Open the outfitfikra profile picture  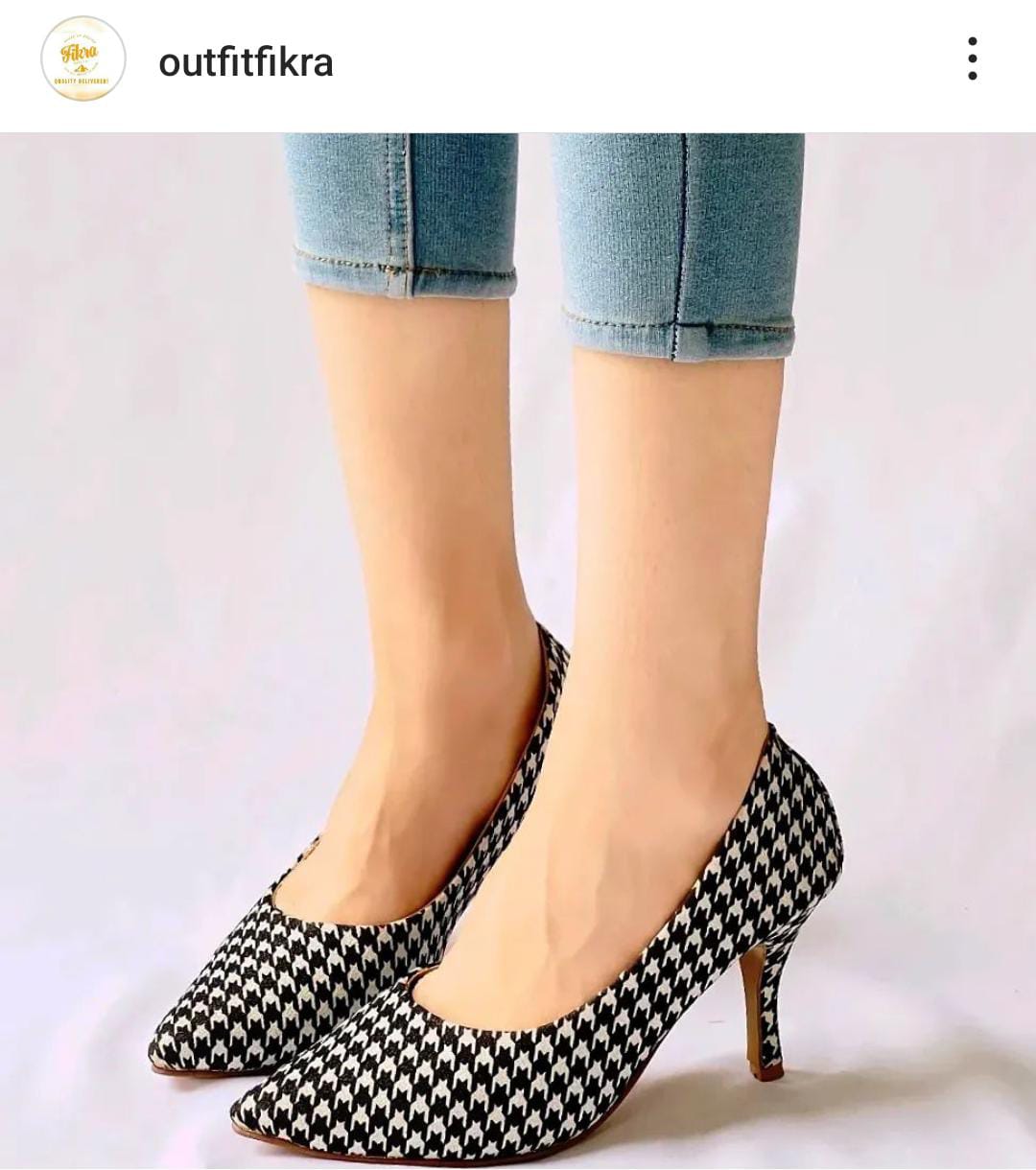(83, 59)
